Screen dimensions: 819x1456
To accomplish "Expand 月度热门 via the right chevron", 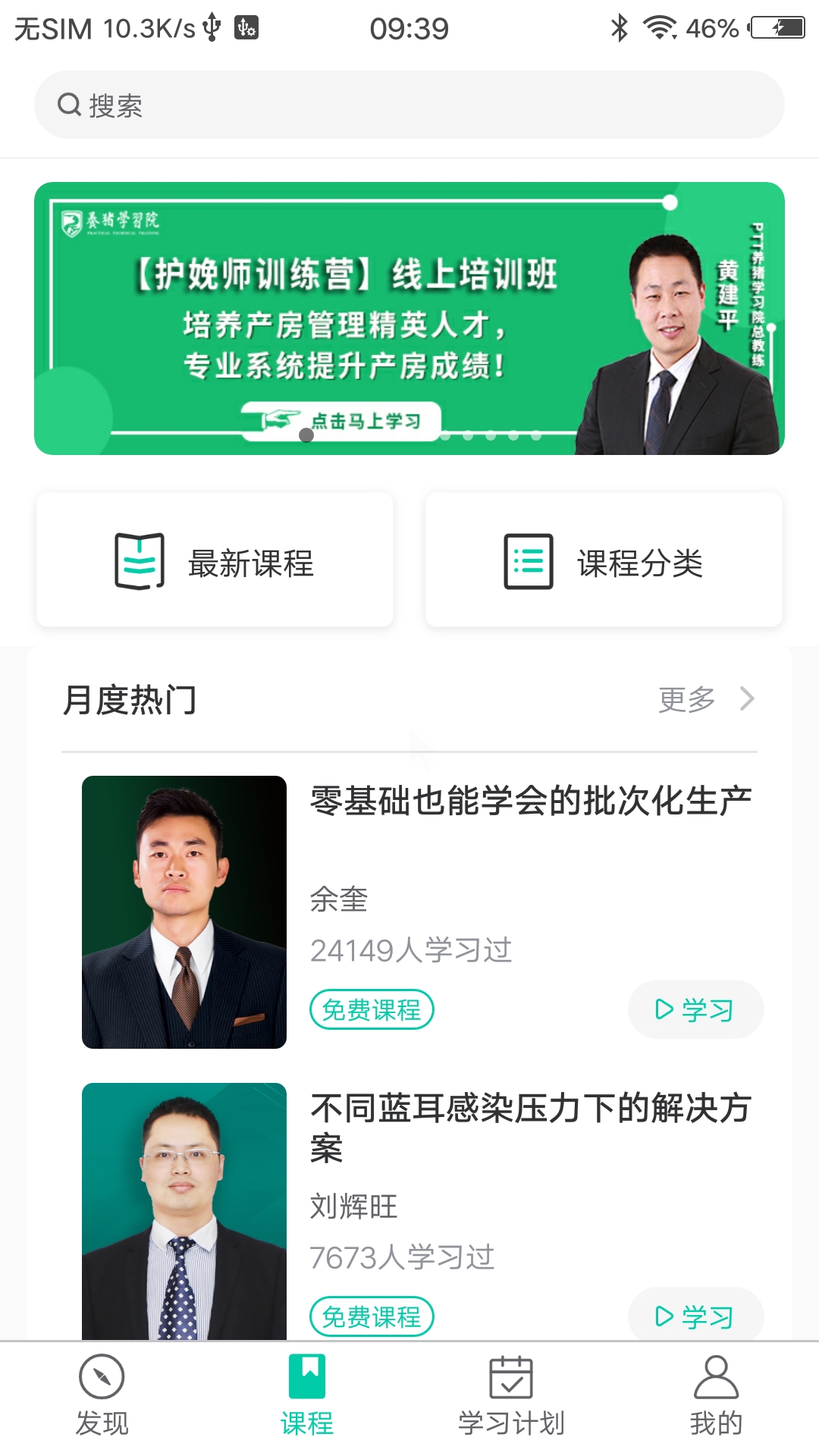I will tap(748, 699).
